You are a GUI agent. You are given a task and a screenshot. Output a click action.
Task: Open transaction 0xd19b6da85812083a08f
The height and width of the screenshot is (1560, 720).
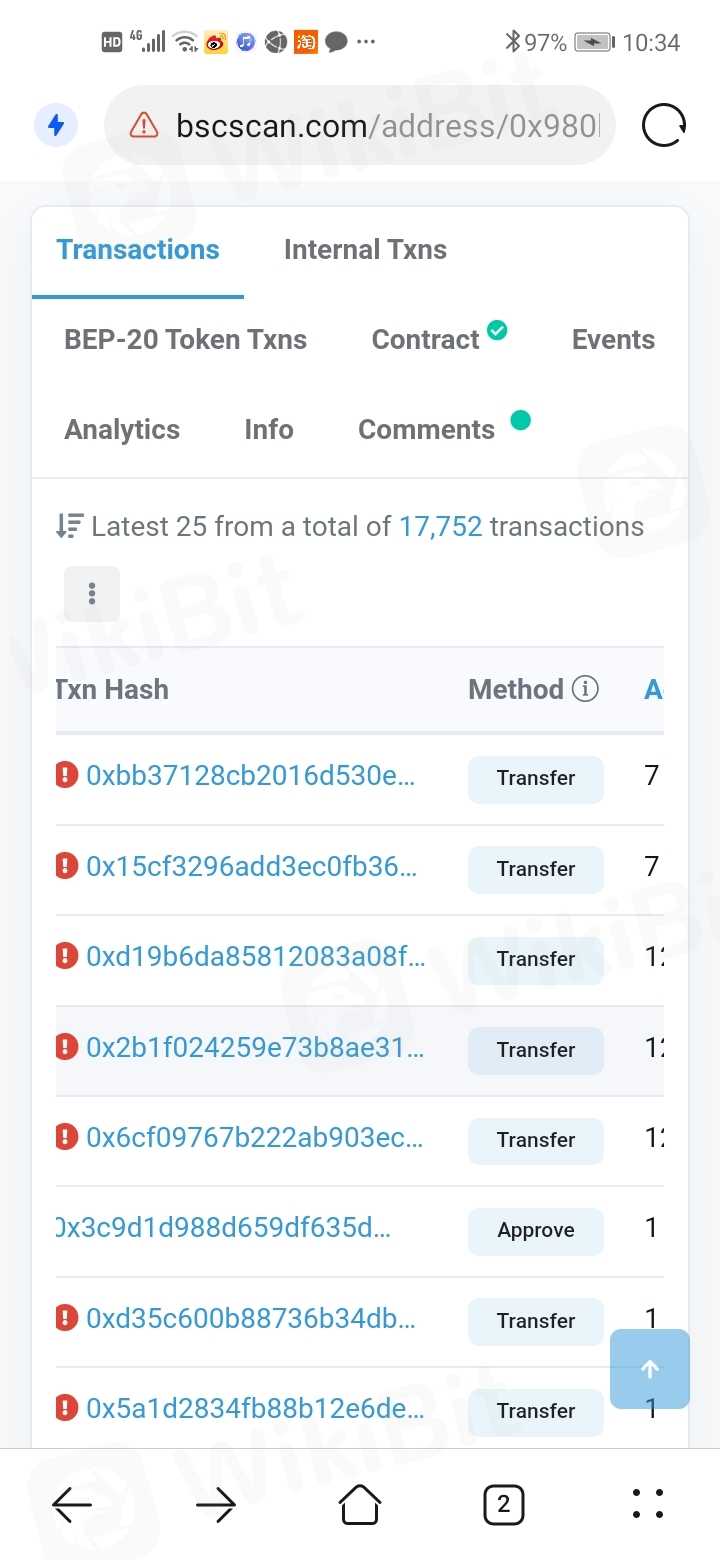pyautogui.click(x=255, y=957)
